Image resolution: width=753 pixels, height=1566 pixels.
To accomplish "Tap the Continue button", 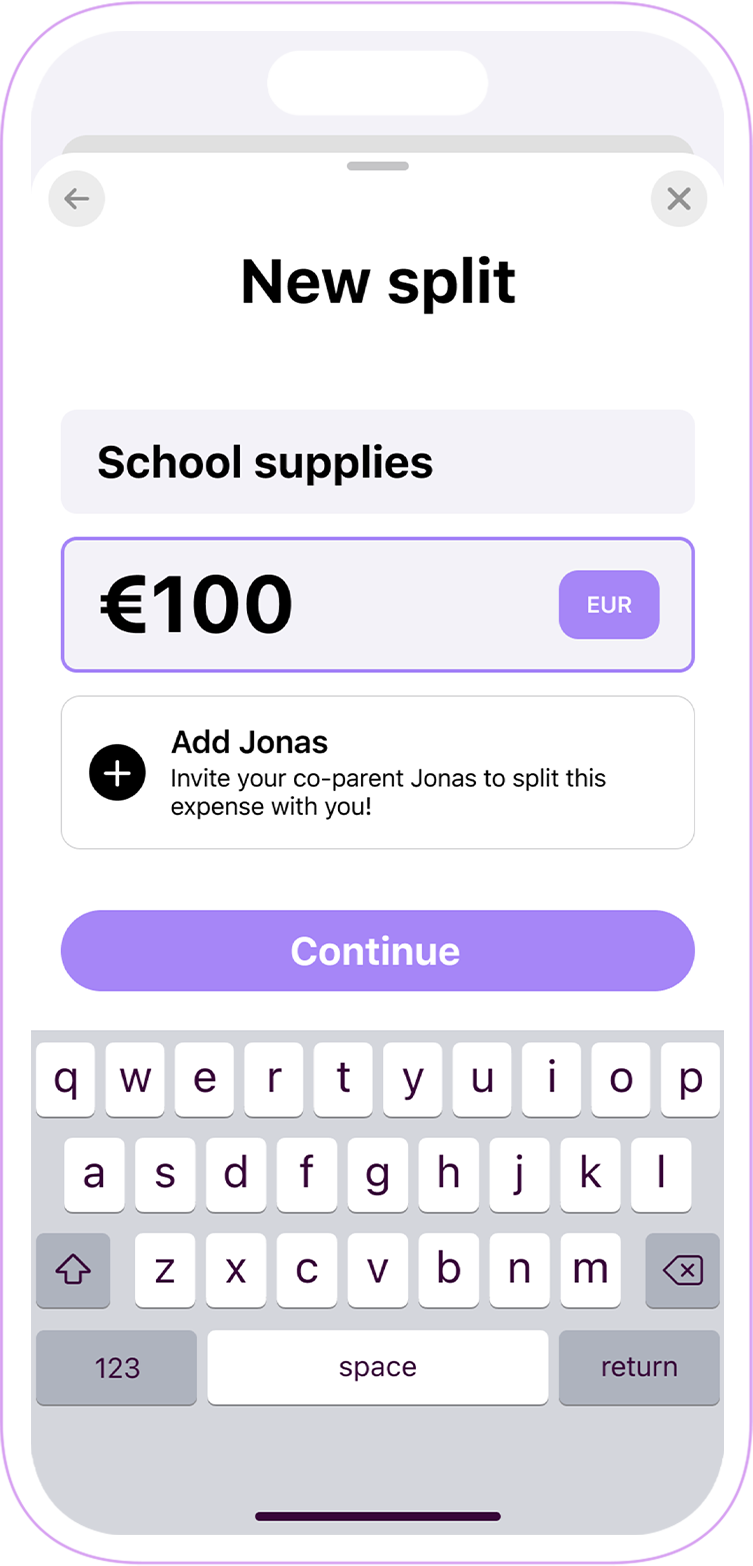I will tap(378, 951).
